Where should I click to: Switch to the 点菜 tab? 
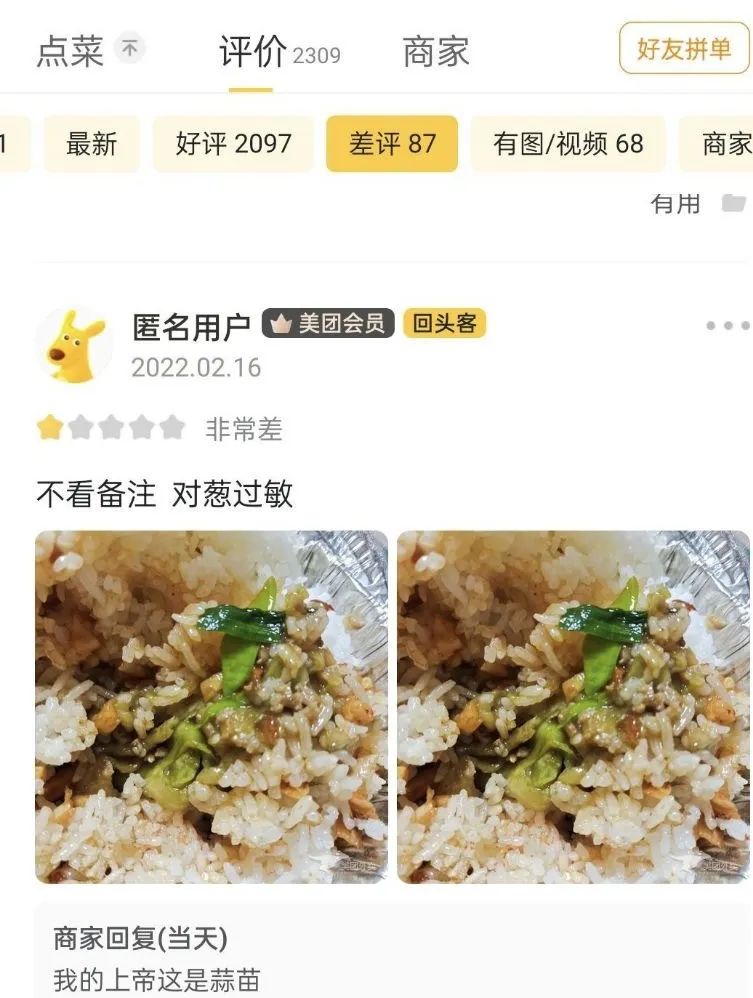point(71,51)
